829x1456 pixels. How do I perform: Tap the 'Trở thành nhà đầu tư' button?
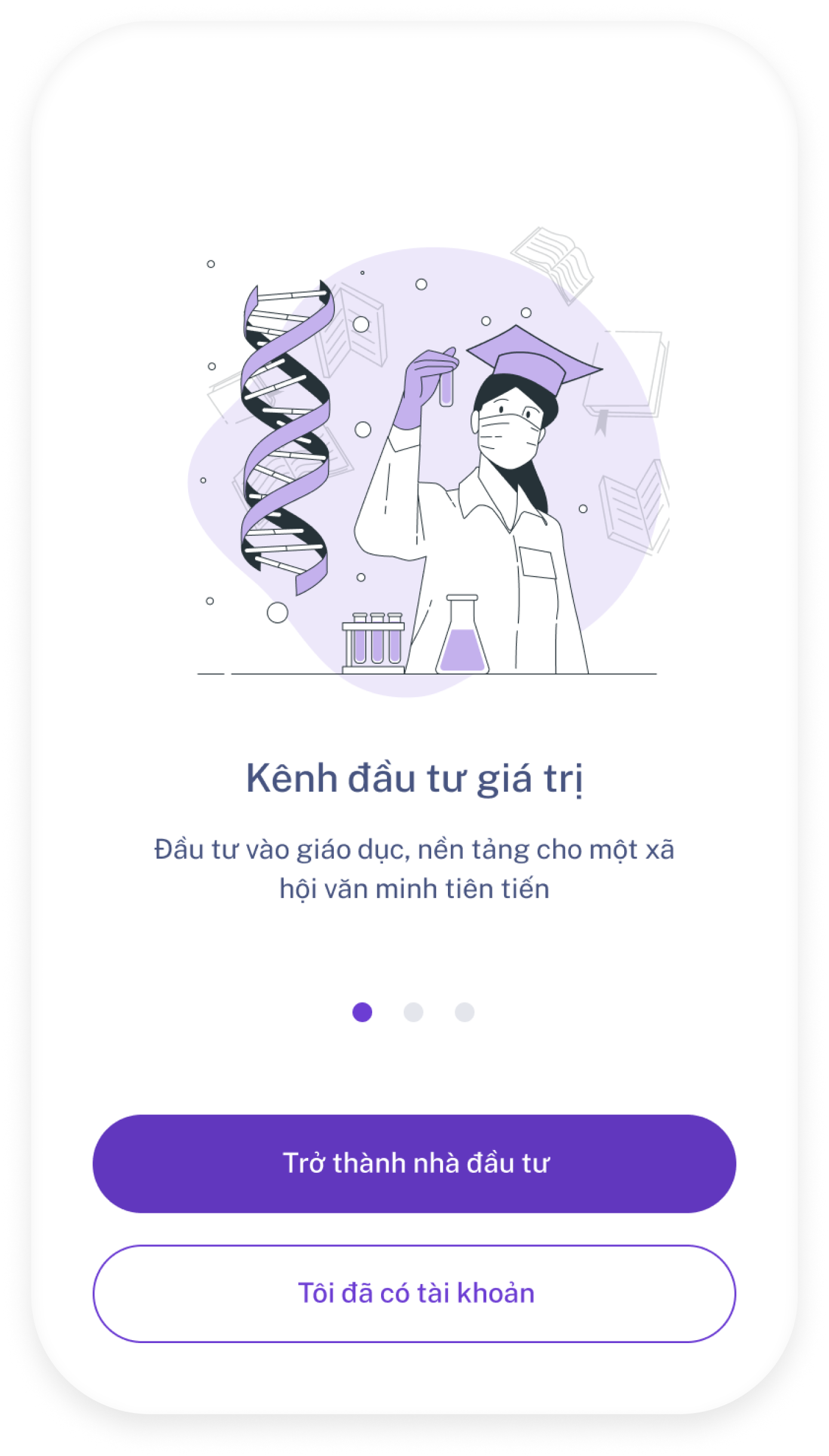point(414,1163)
